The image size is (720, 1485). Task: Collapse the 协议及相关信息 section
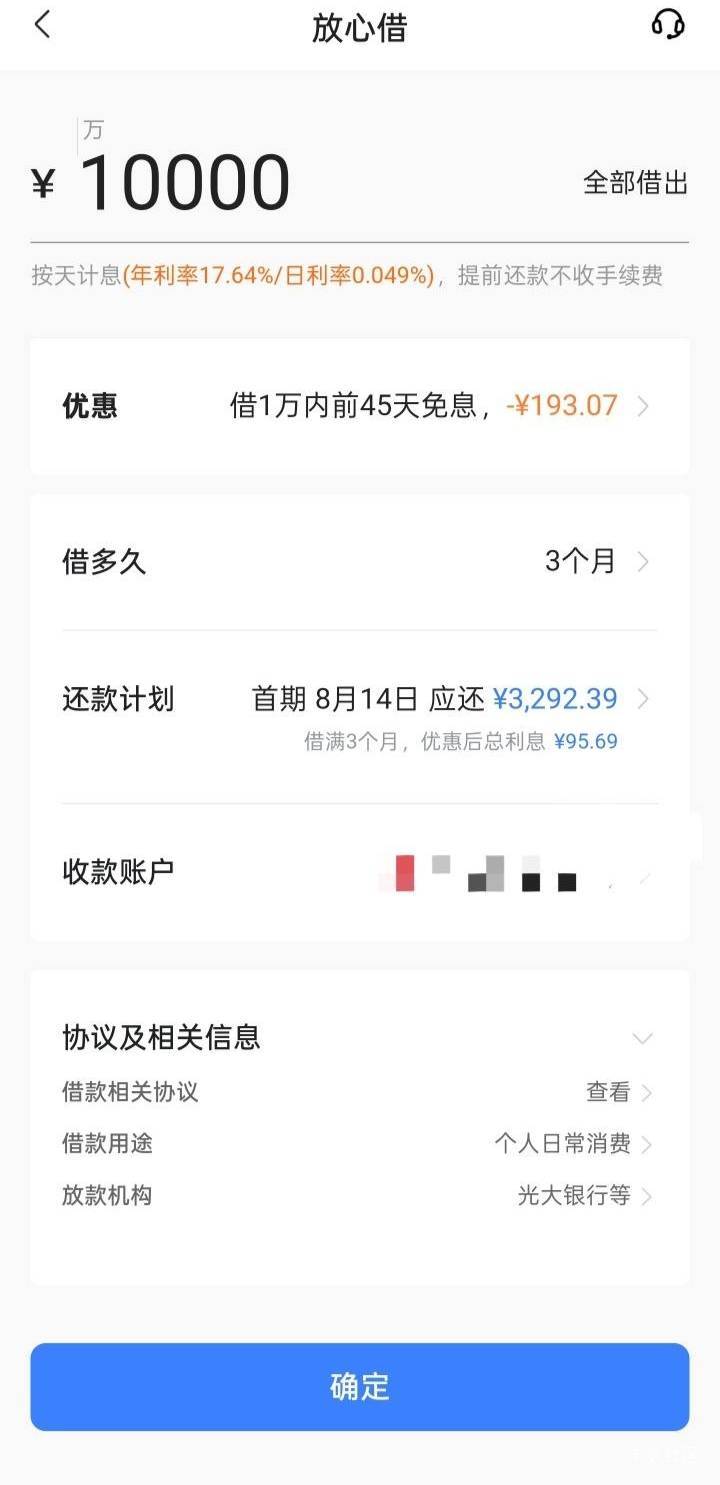[x=642, y=1039]
